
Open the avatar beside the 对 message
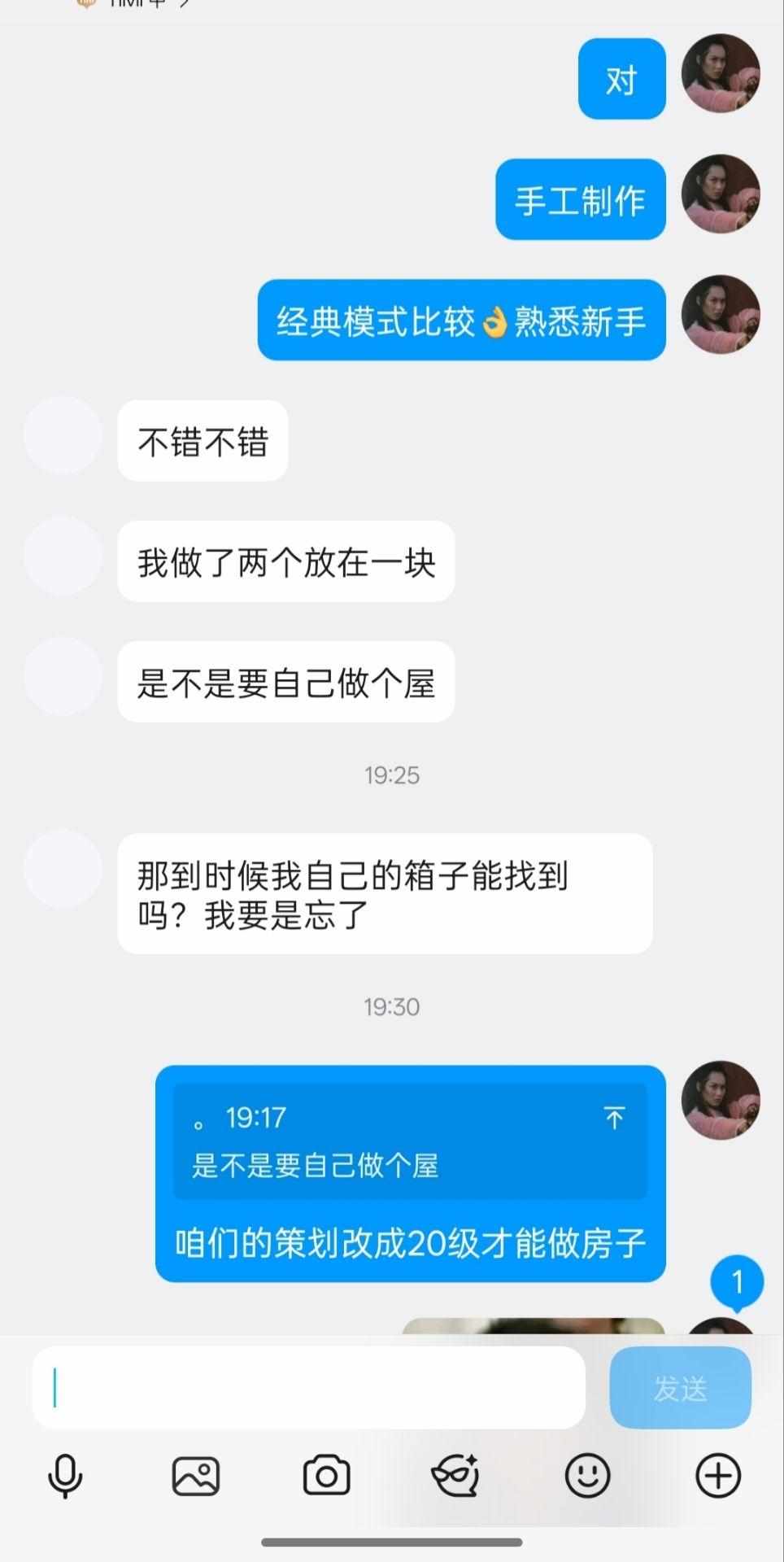pos(720,74)
